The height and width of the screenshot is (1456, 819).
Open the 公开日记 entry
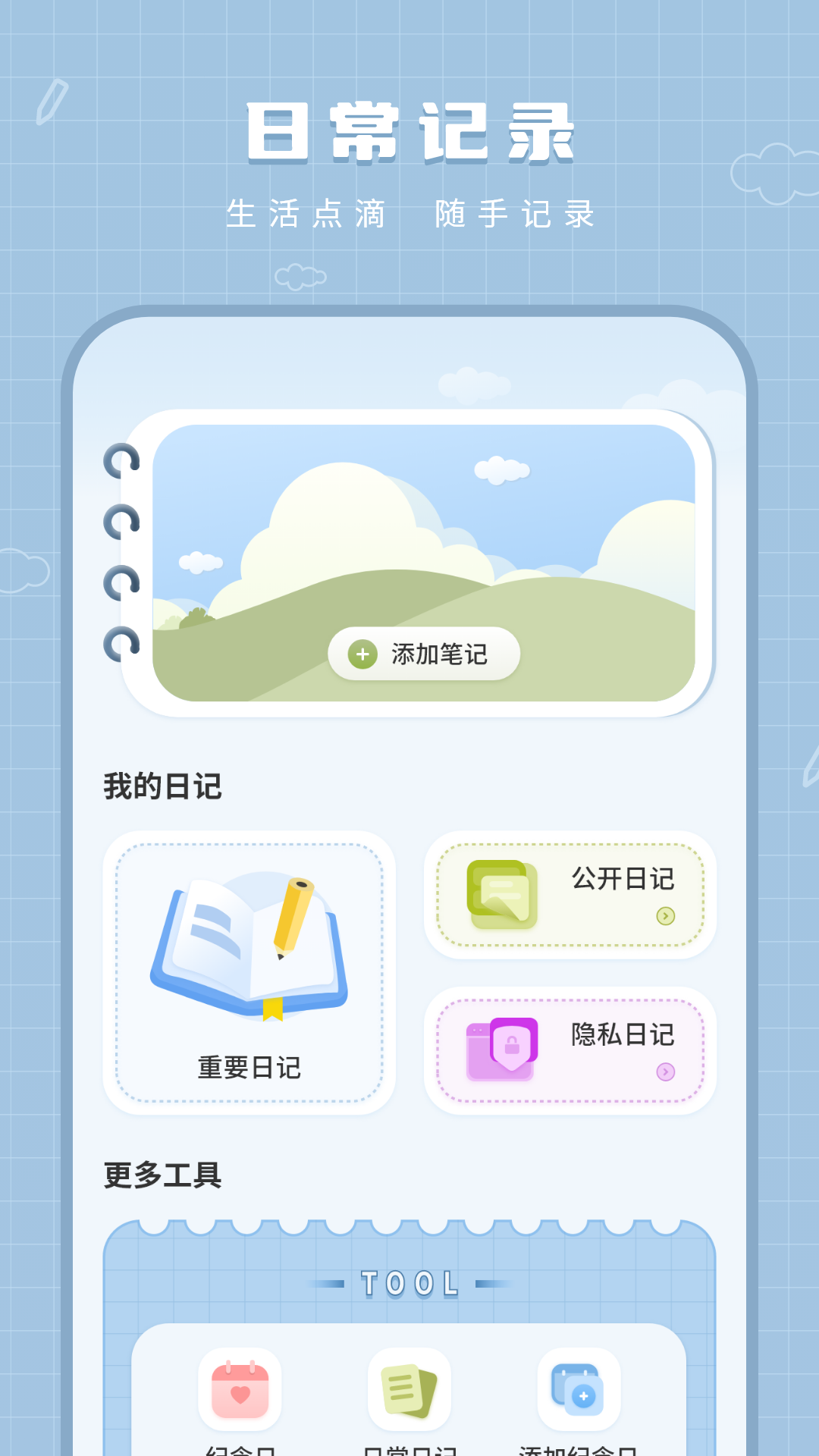pyautogui.click(x=570, y=896)
